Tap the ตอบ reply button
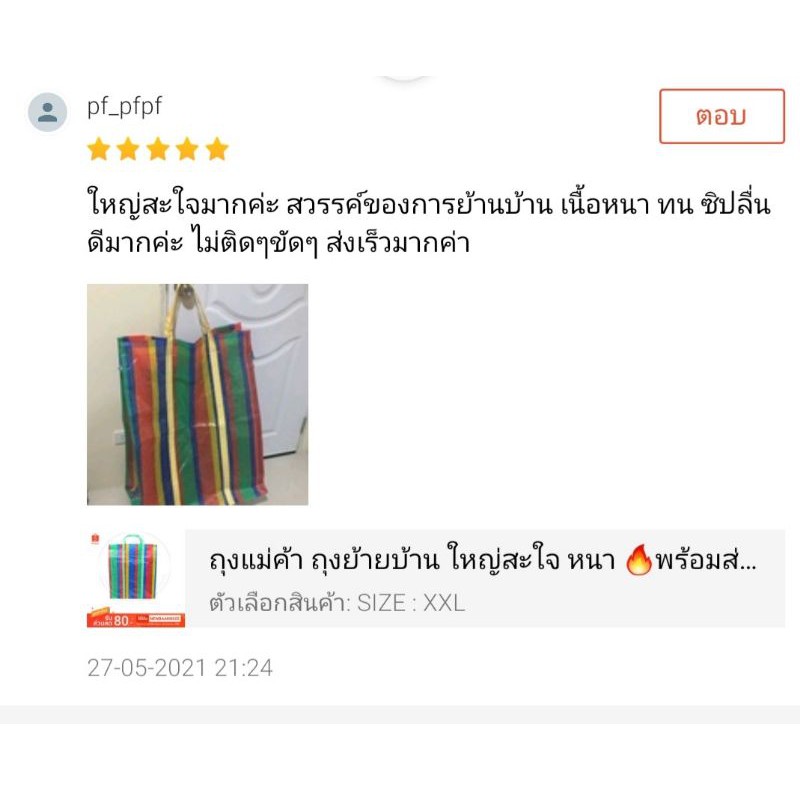800x800 pixels. [721, 116]
